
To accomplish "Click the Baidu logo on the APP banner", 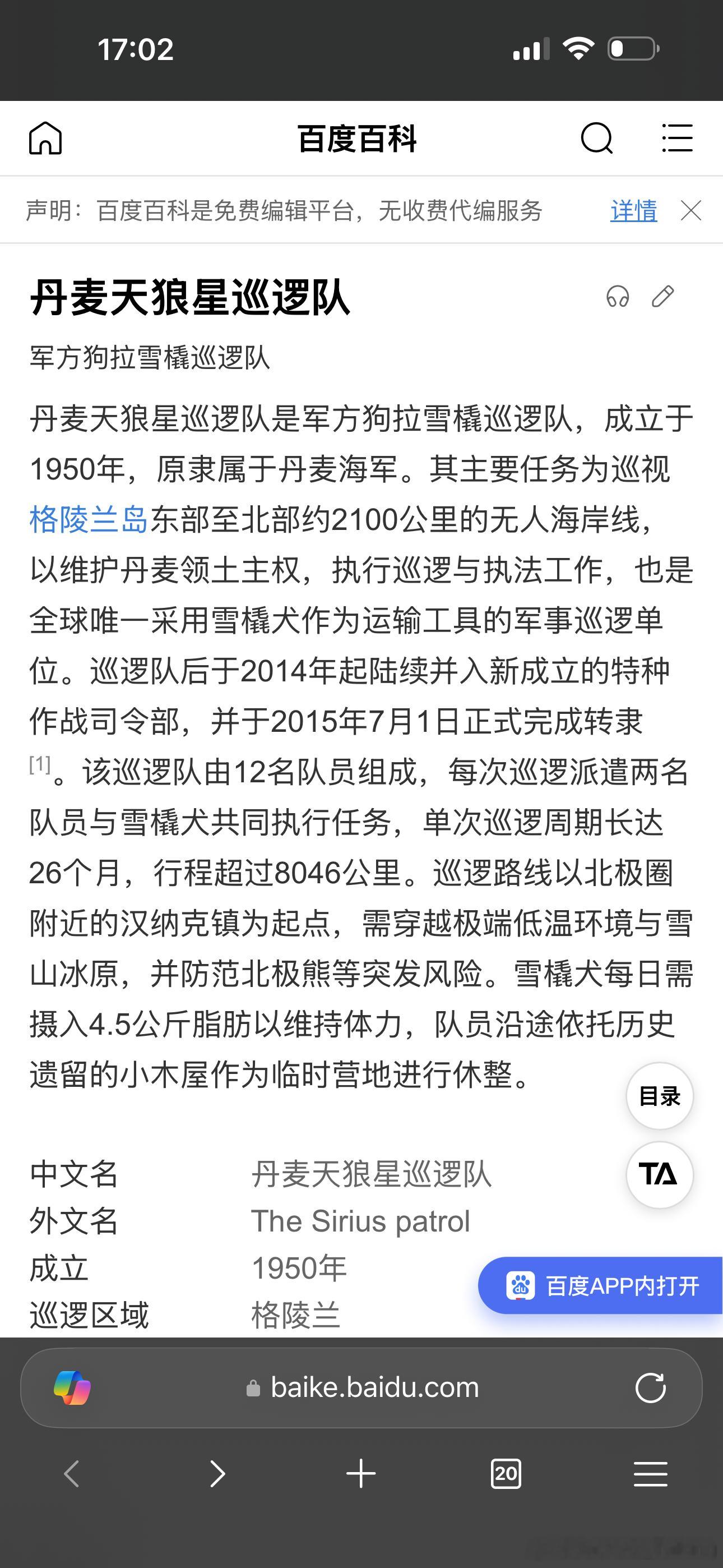I will tap(522, 1285).
